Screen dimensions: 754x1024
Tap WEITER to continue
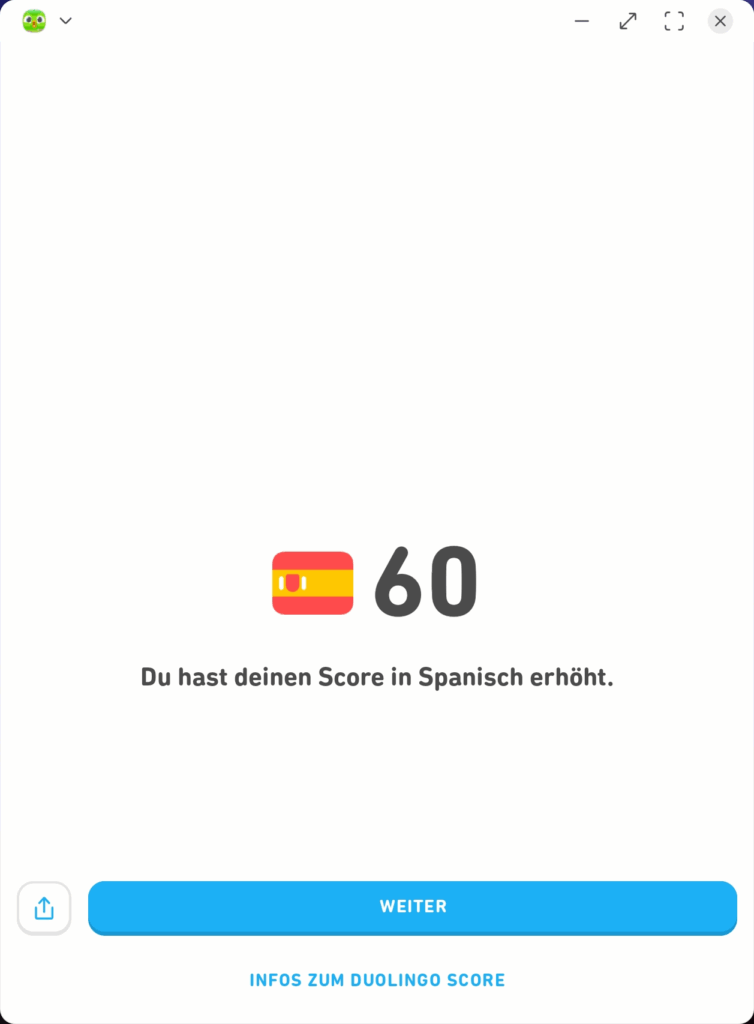pos(412,907)
